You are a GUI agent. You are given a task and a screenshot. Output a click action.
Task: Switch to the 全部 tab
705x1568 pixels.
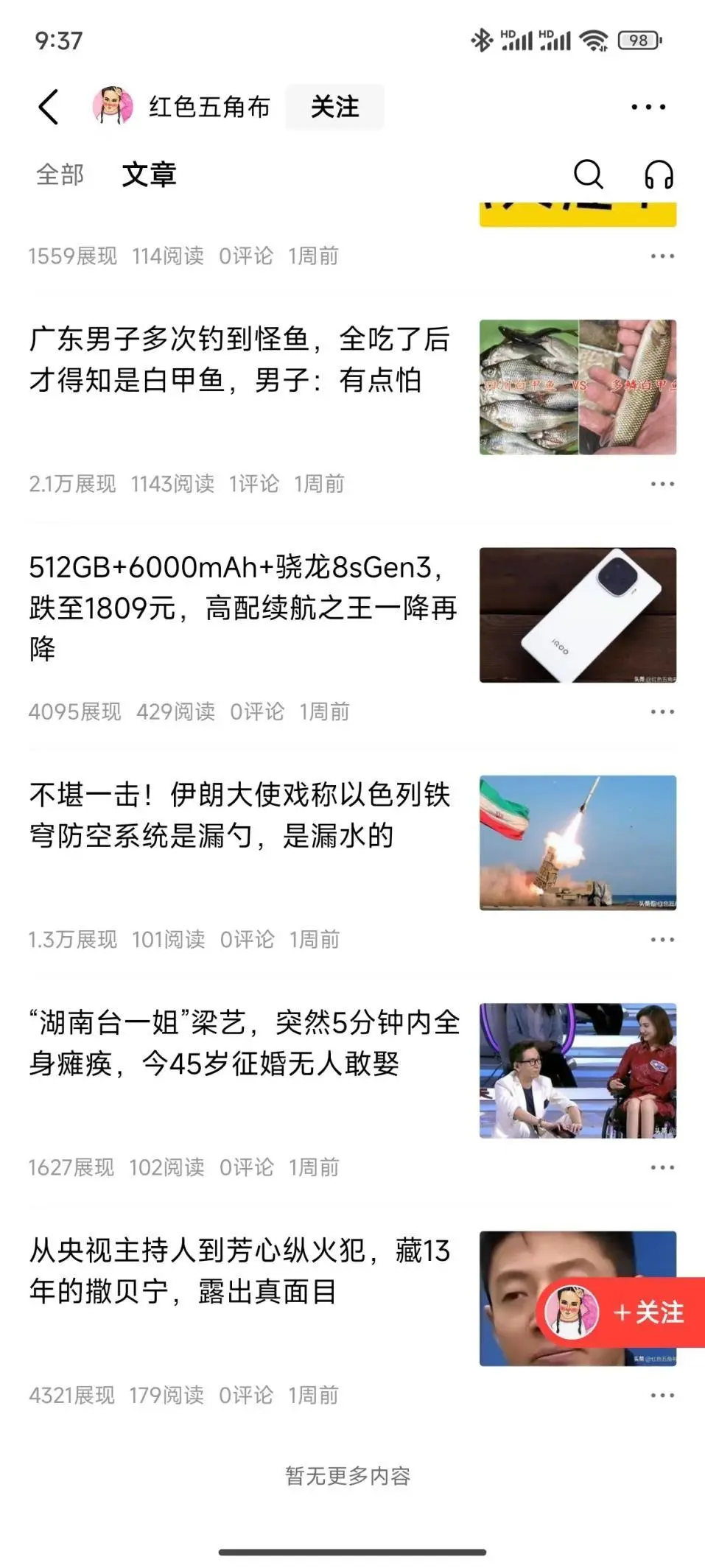pyautogui.click(x=60, y=175)
